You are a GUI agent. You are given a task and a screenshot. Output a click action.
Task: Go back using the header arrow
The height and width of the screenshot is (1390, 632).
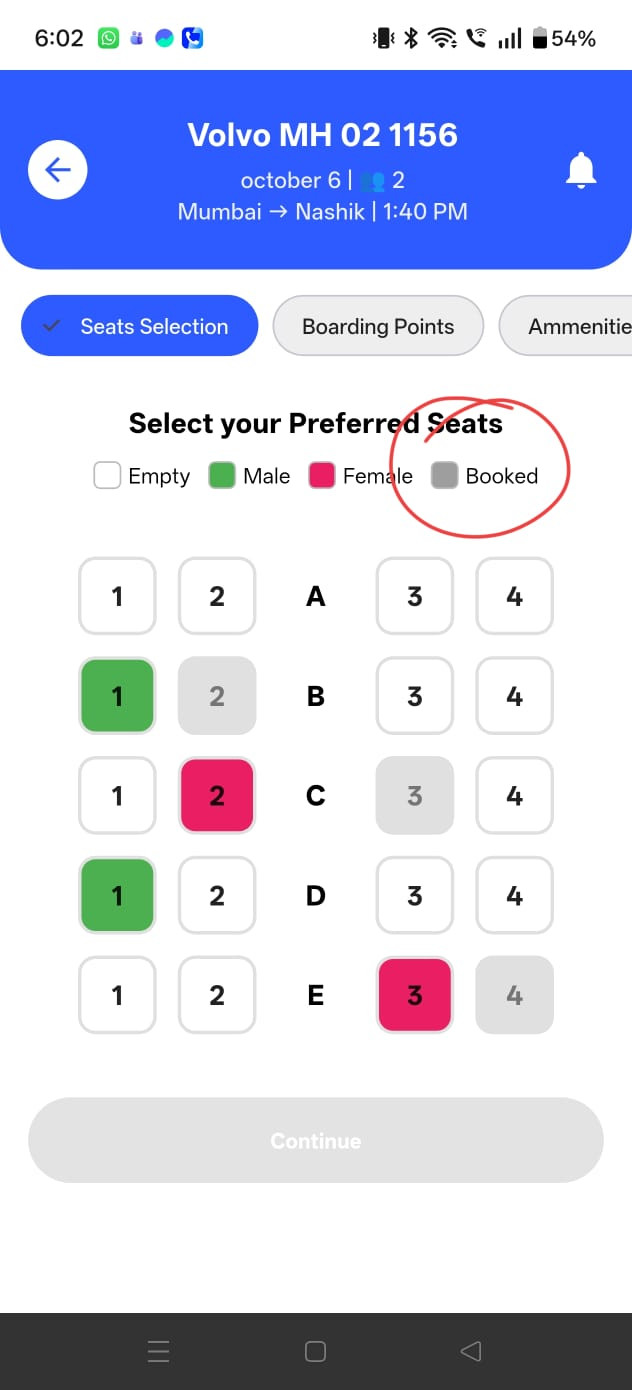pos(58,170)
